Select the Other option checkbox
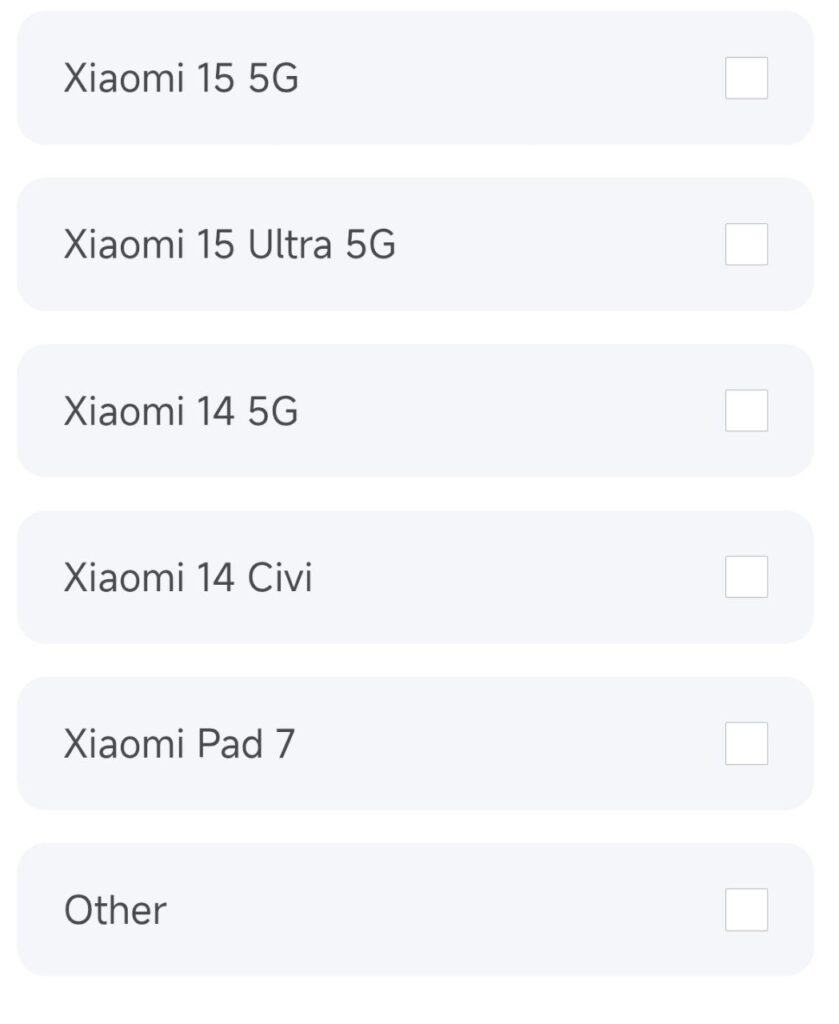 click(x=746, y=909)
